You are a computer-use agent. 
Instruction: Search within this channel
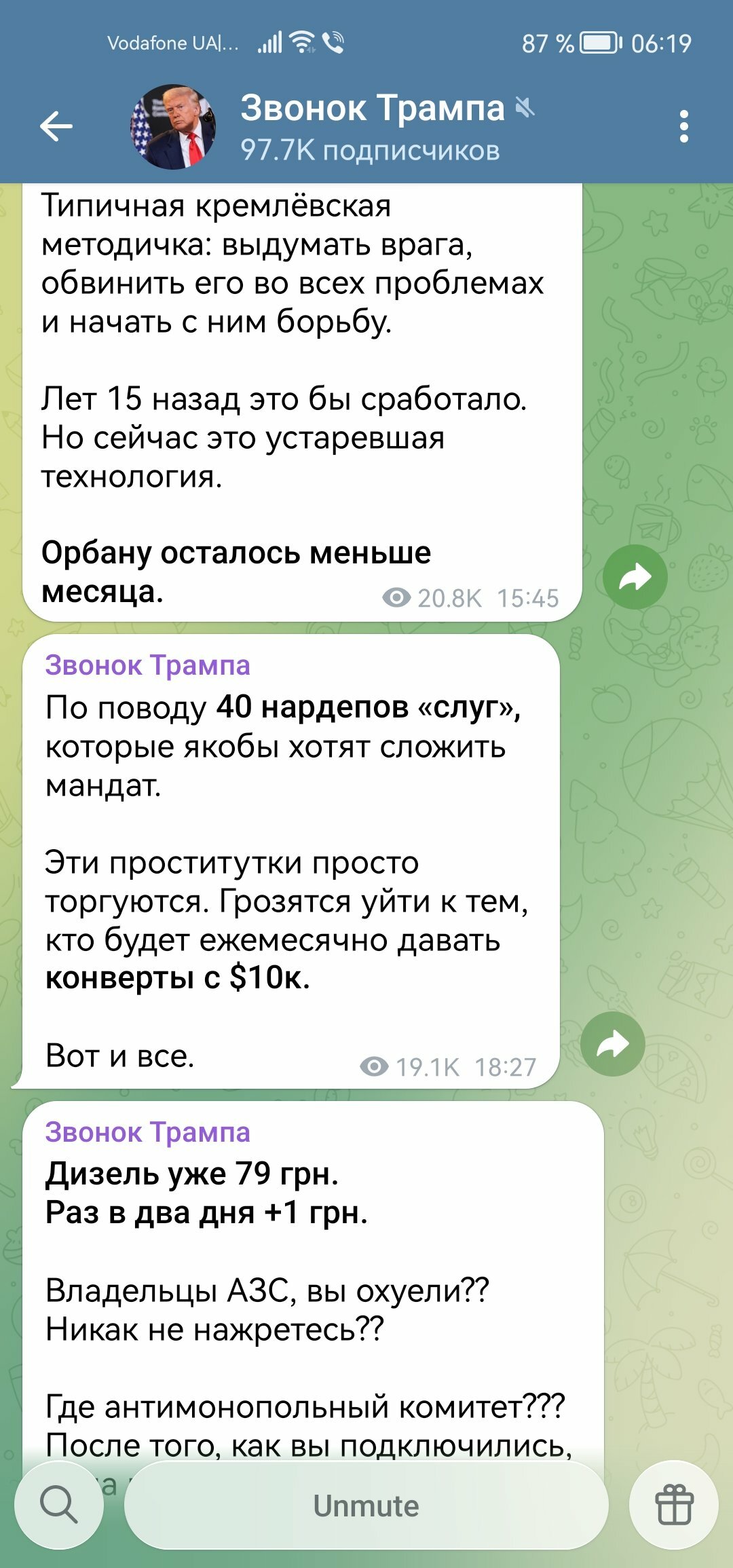click(x=59, y=1504)
